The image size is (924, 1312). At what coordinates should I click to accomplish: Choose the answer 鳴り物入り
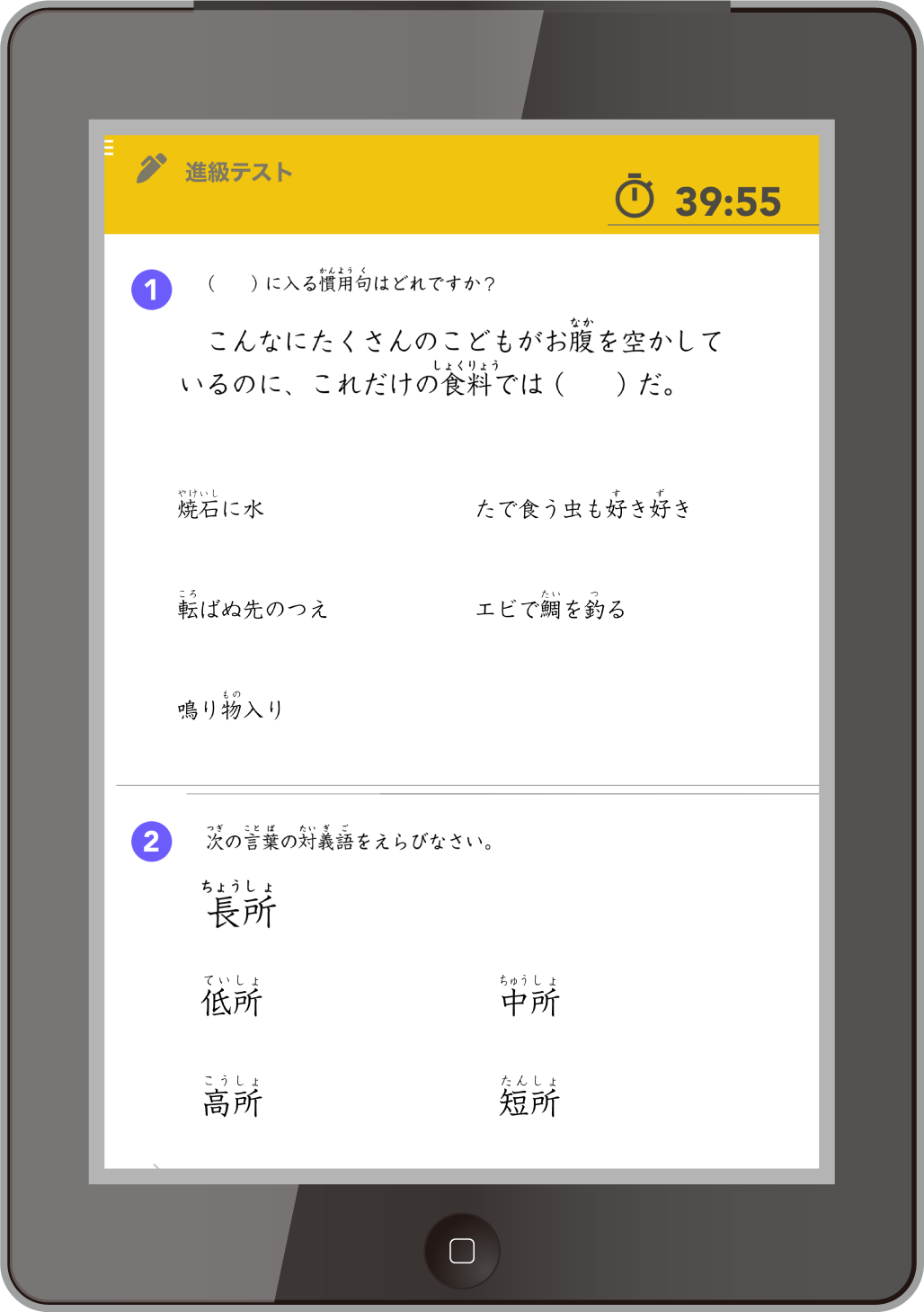coord(231,709)
